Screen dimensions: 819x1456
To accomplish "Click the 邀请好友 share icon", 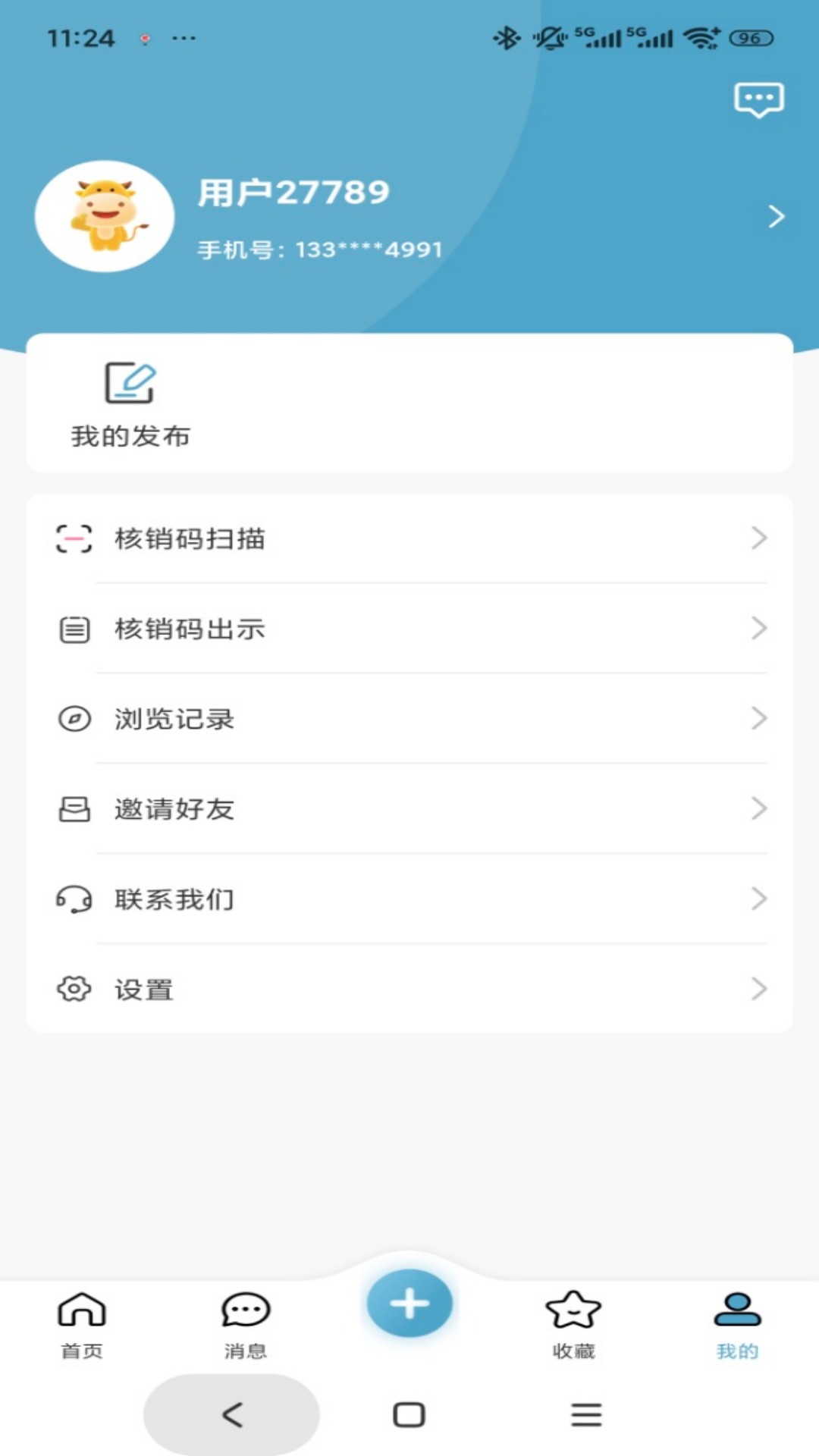I will click(x=74, y=808).
